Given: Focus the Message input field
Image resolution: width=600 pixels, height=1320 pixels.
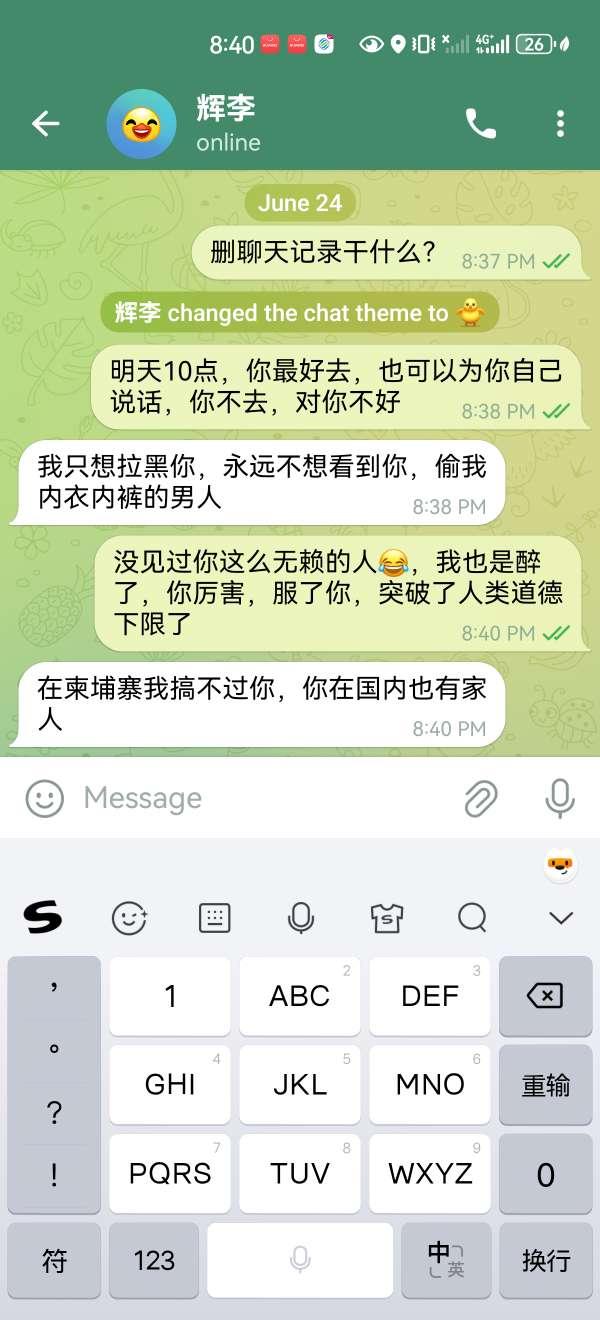Looking at the screenshot, I should click(x=260, y=798).
